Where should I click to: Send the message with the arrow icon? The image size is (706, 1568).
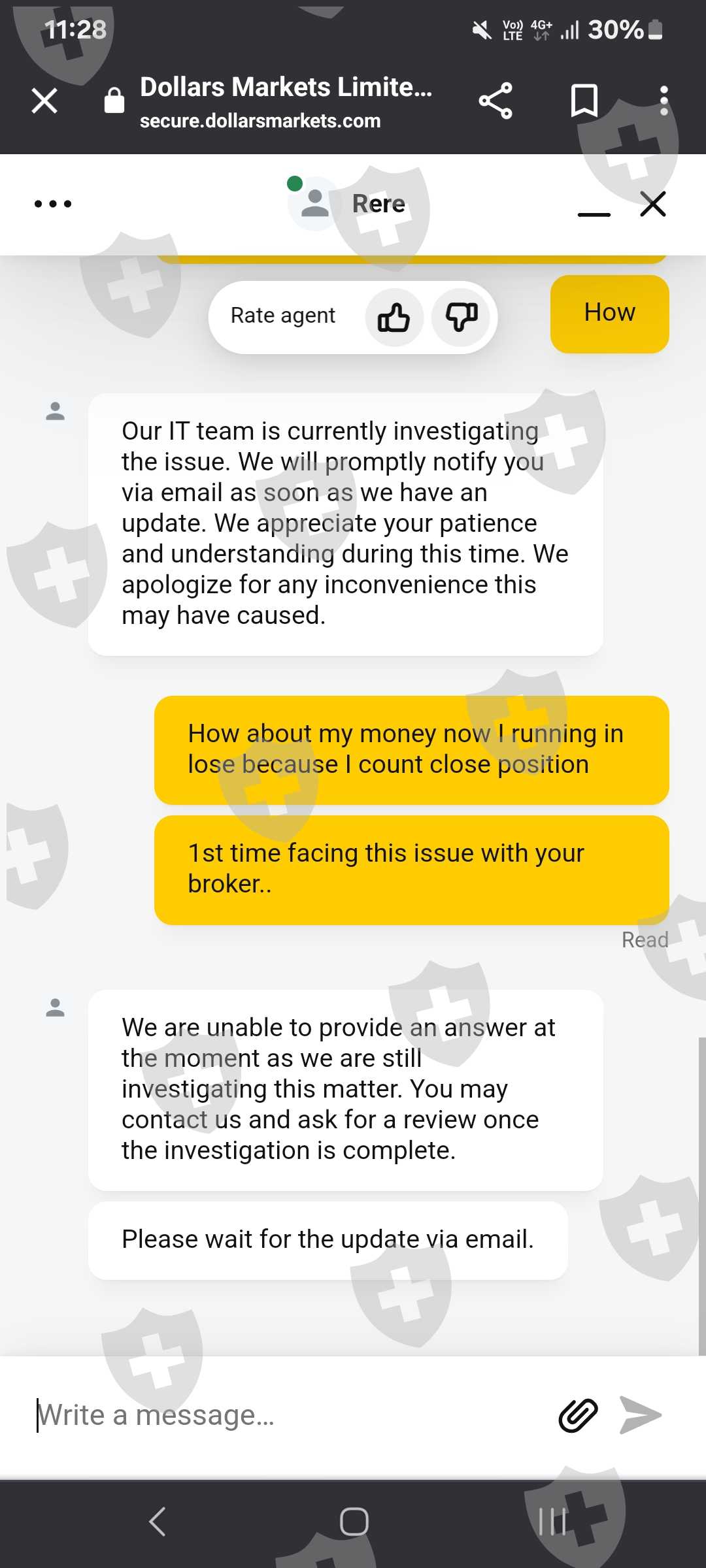(x=641, y=1415)
